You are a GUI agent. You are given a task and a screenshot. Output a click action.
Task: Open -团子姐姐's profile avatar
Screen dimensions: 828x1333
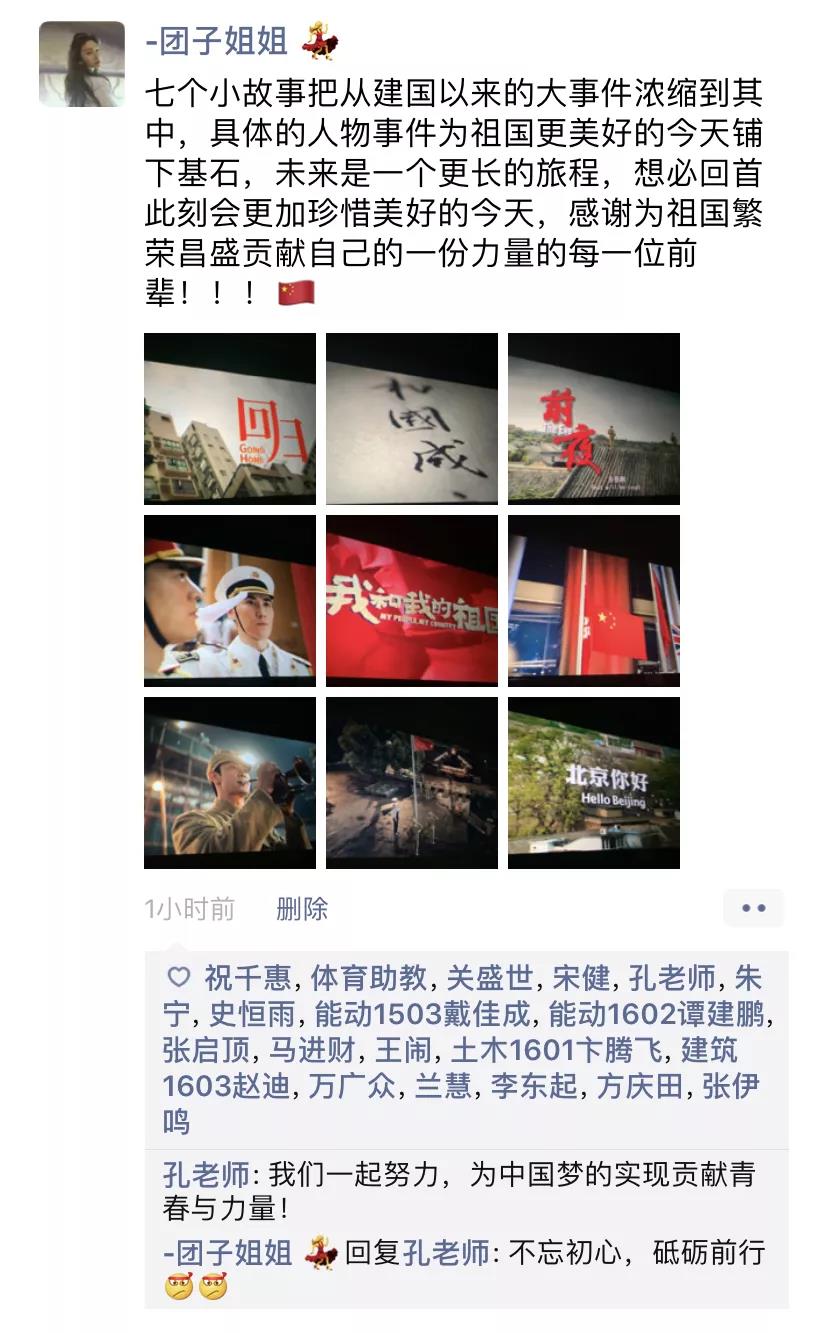pyautogui.click(x=81, y=64)
